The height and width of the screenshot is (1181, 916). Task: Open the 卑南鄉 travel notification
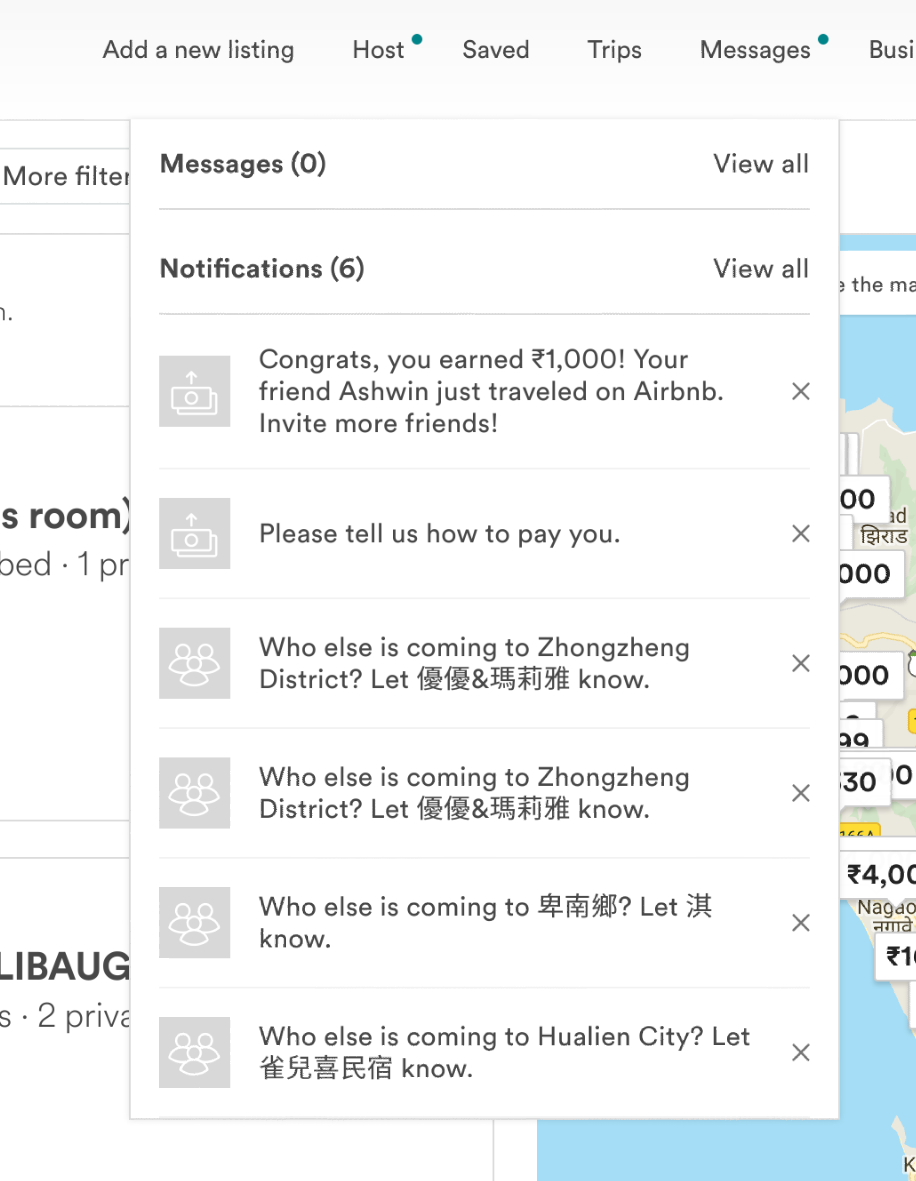[485, 922]
